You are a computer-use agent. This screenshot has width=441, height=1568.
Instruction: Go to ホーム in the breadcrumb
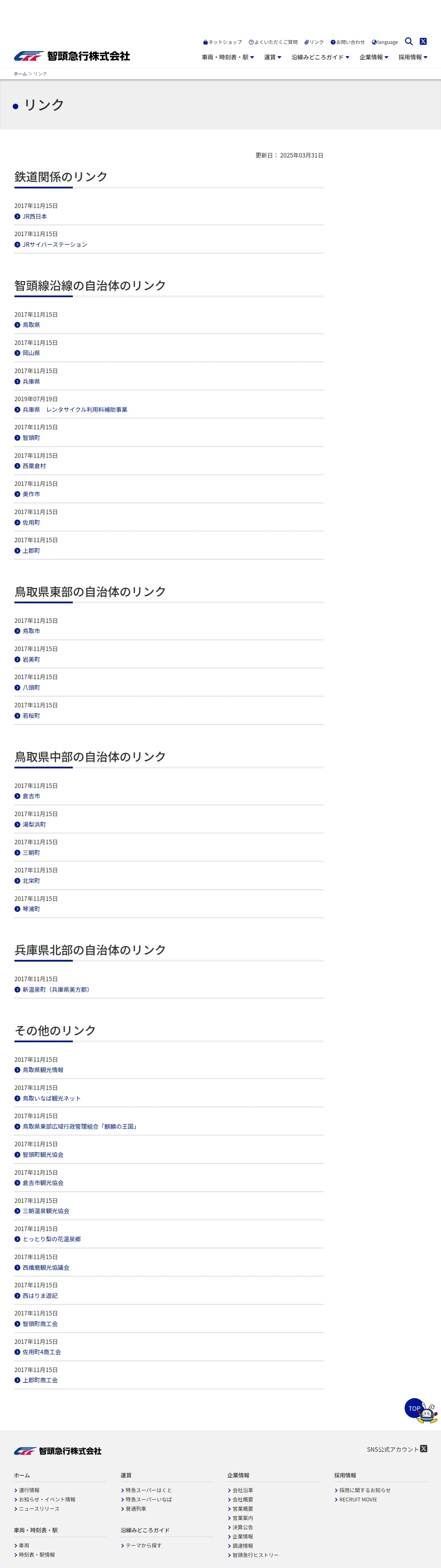(20, 74)
